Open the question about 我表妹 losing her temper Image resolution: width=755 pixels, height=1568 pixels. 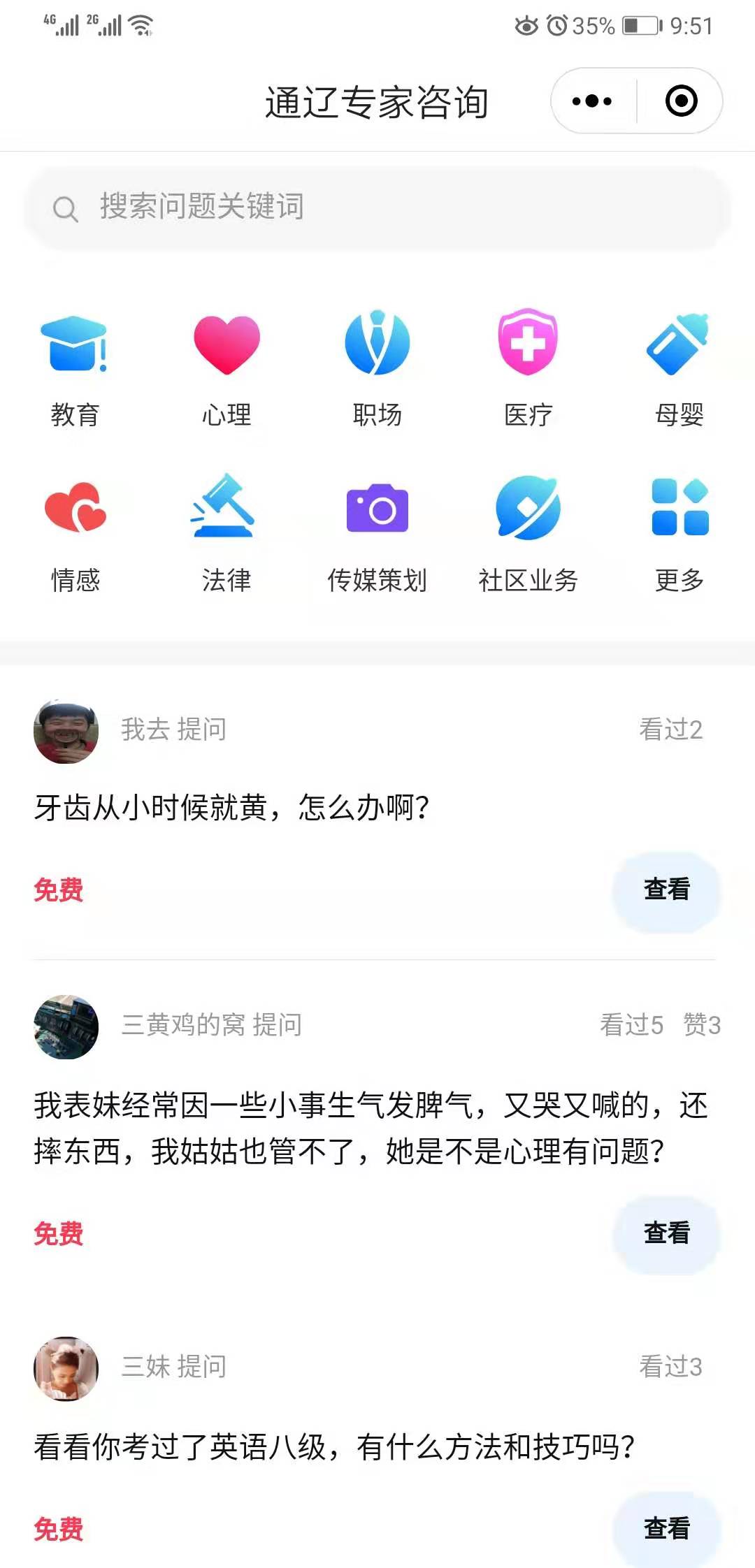[371, 1128]
